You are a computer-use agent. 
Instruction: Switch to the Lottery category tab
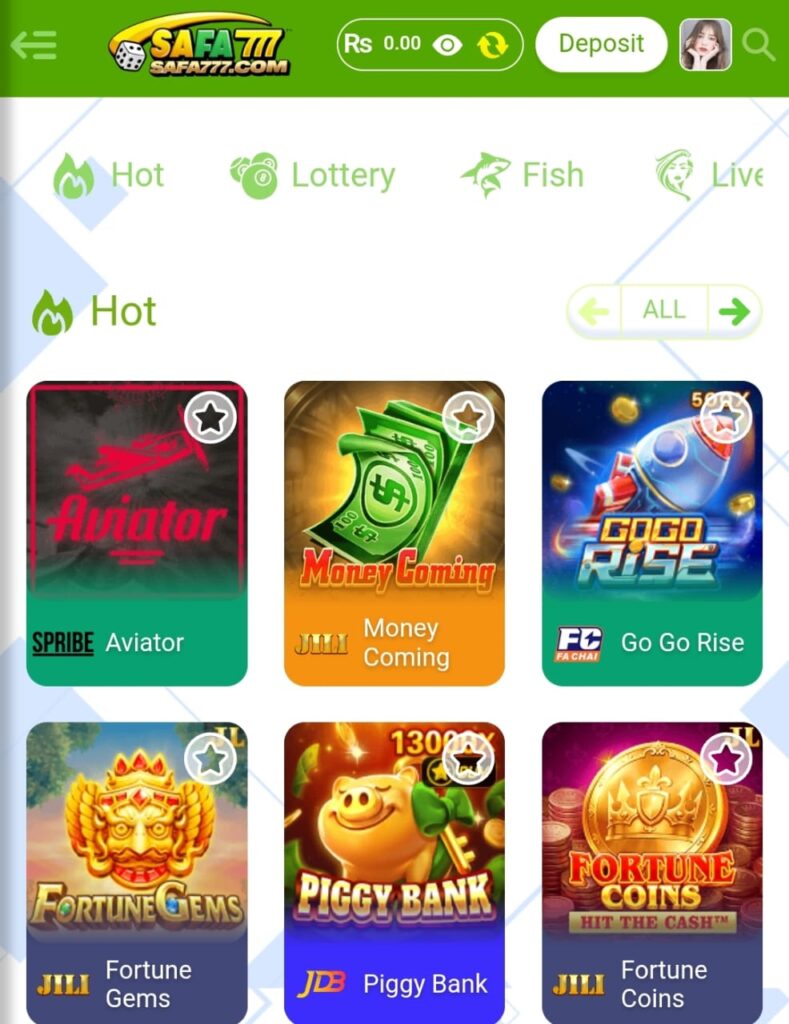[313, 176]
